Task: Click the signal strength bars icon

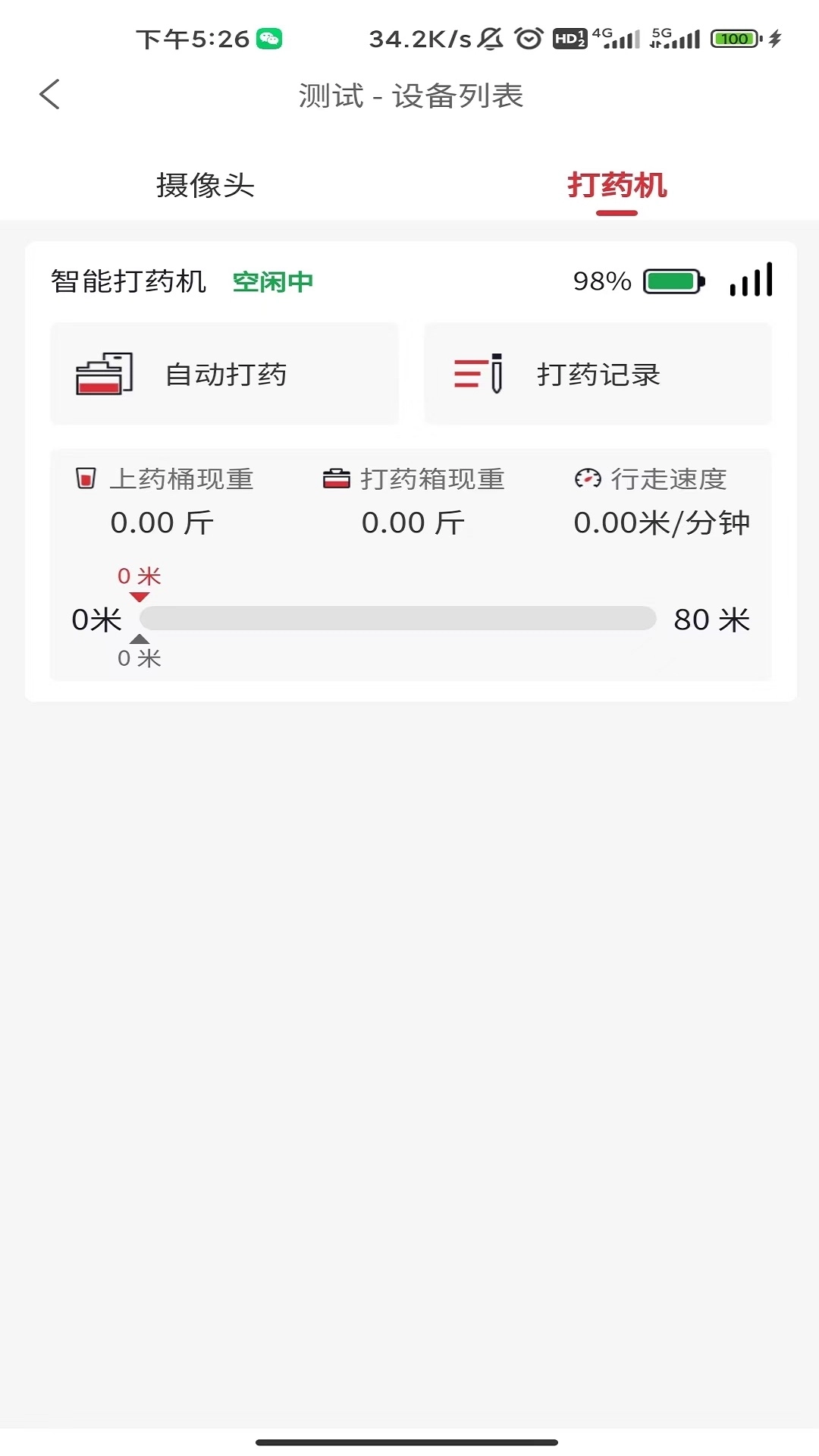Action: coord(750,279)
